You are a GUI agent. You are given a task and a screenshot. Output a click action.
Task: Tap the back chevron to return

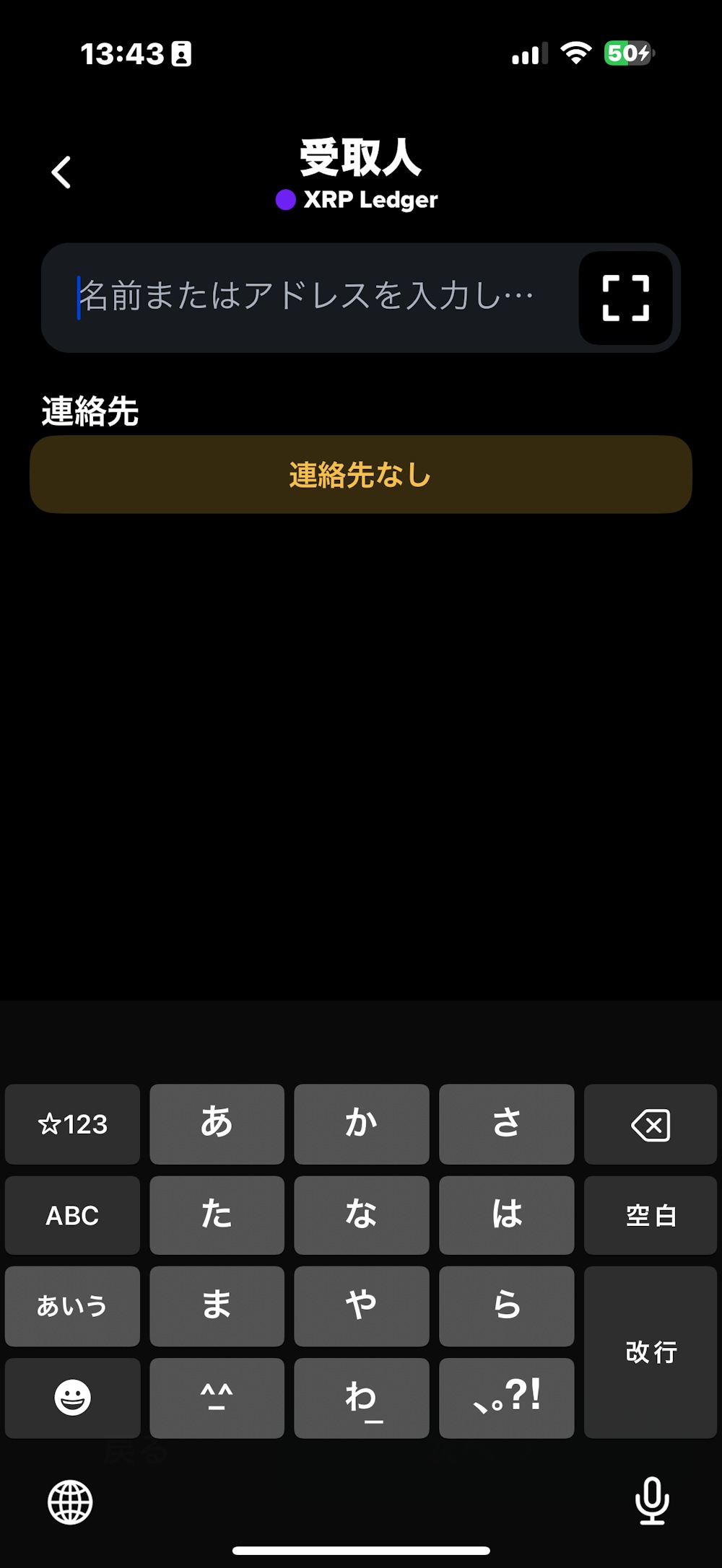[62, 171]
